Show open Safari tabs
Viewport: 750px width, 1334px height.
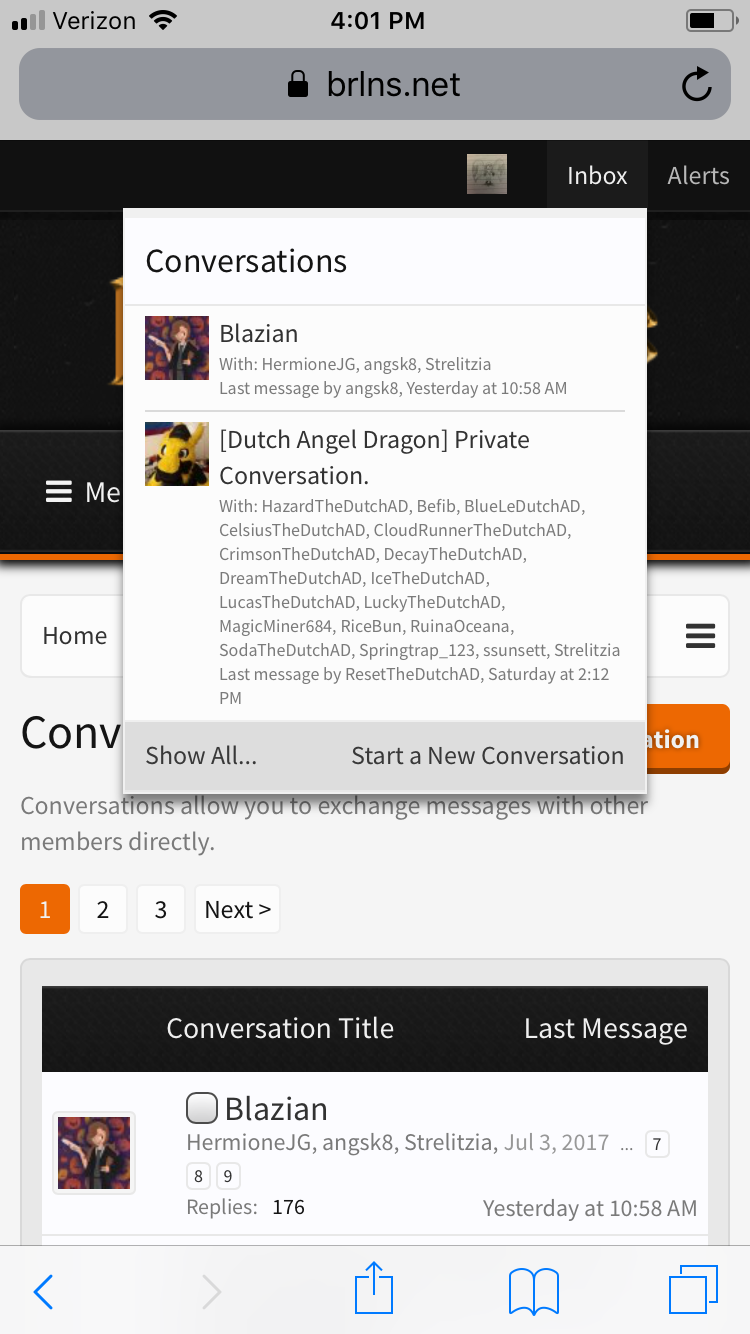click(693, 1290)
